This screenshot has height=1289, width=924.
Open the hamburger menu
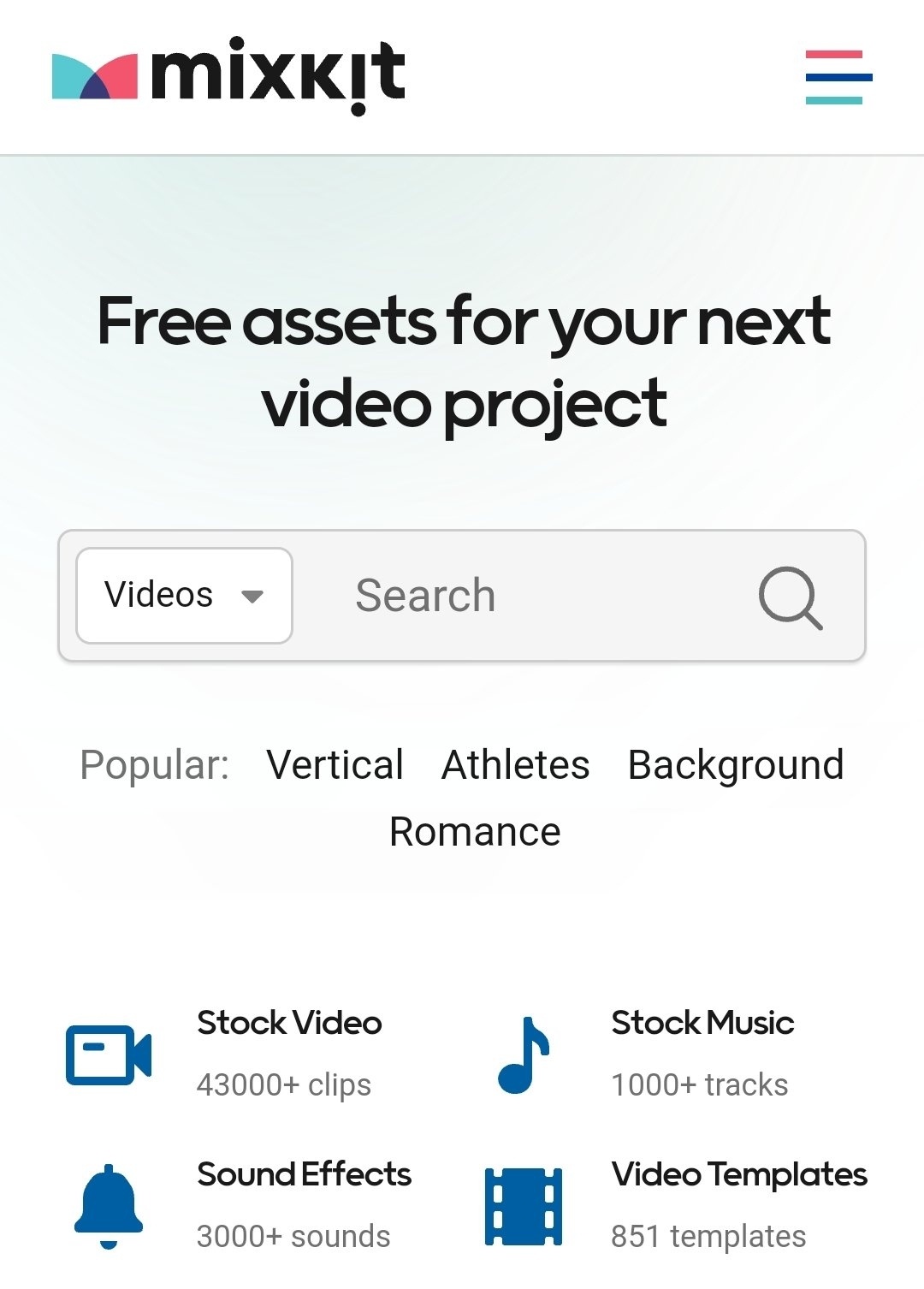pyautogui.click(x=838, y=77)
